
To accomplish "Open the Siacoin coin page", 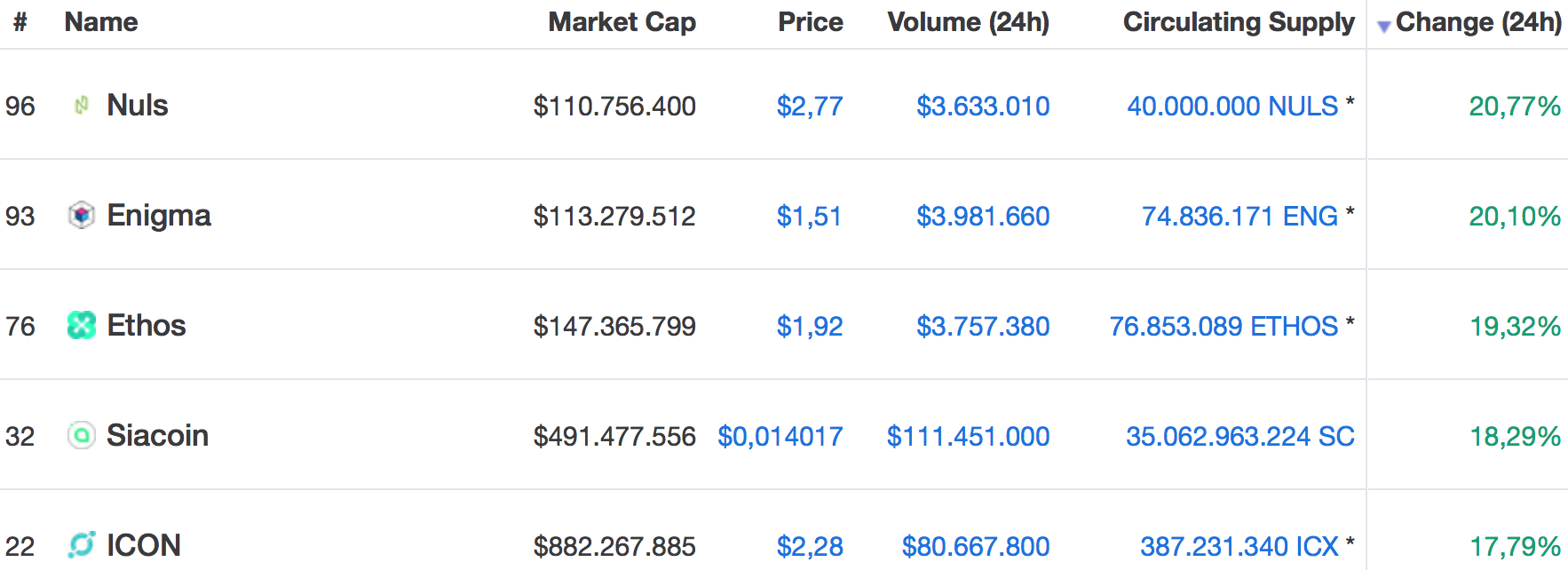I will pyautogui.click(x=157, y=436).
